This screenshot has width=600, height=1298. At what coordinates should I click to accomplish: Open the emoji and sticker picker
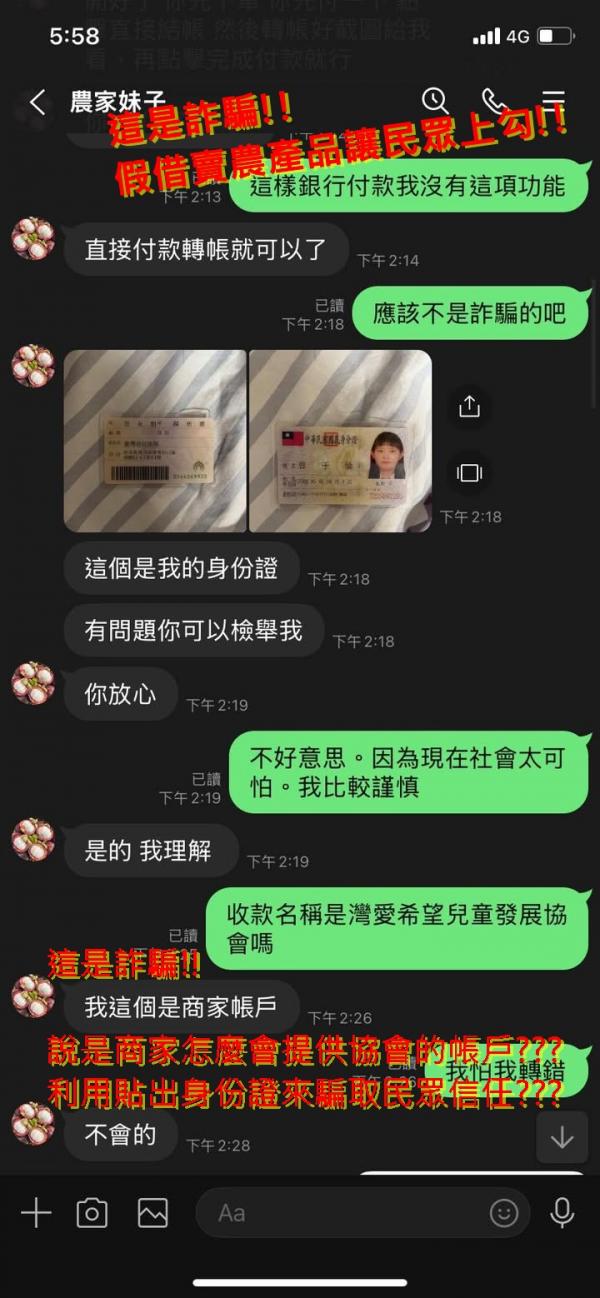[504, 1213]
